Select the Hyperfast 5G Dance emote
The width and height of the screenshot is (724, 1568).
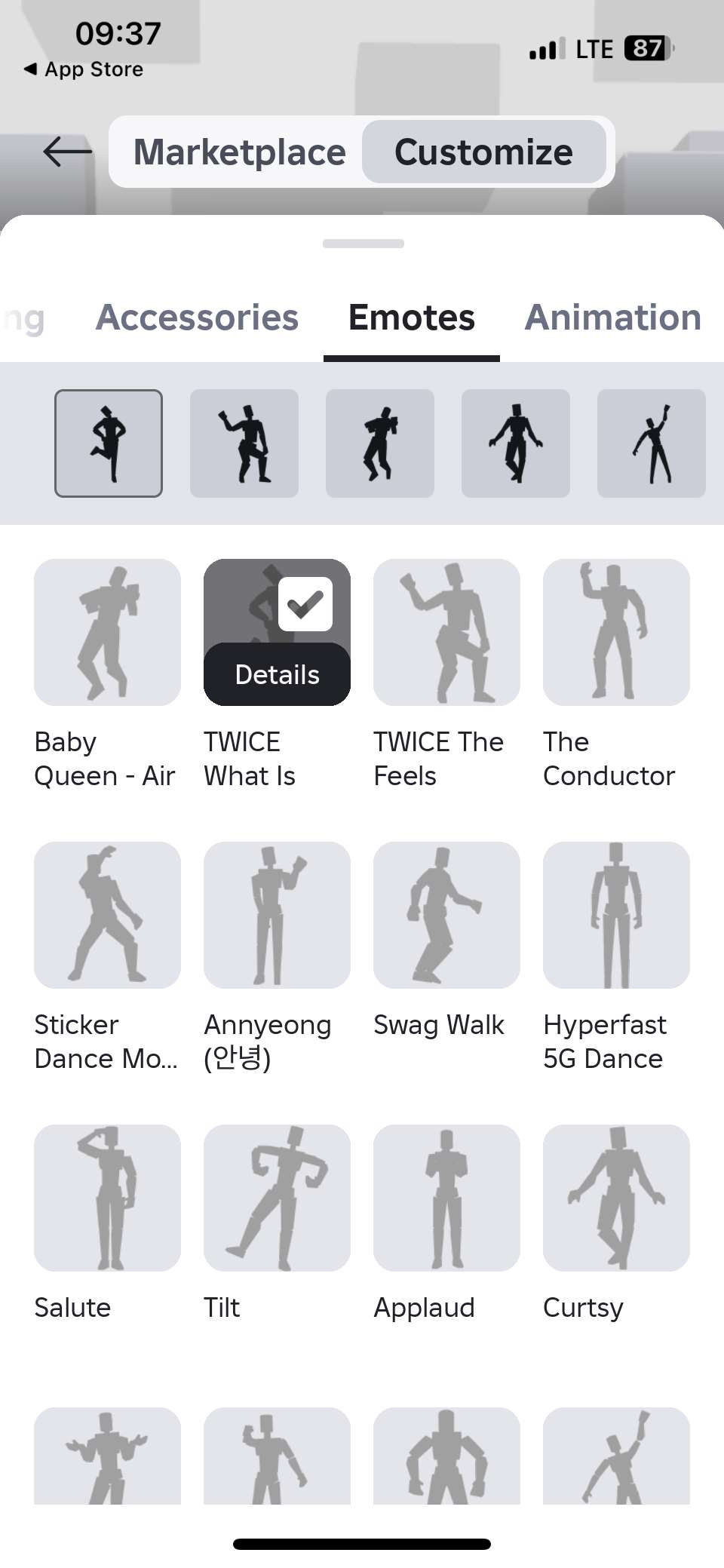pyautogui.click(x=616, y=915)
